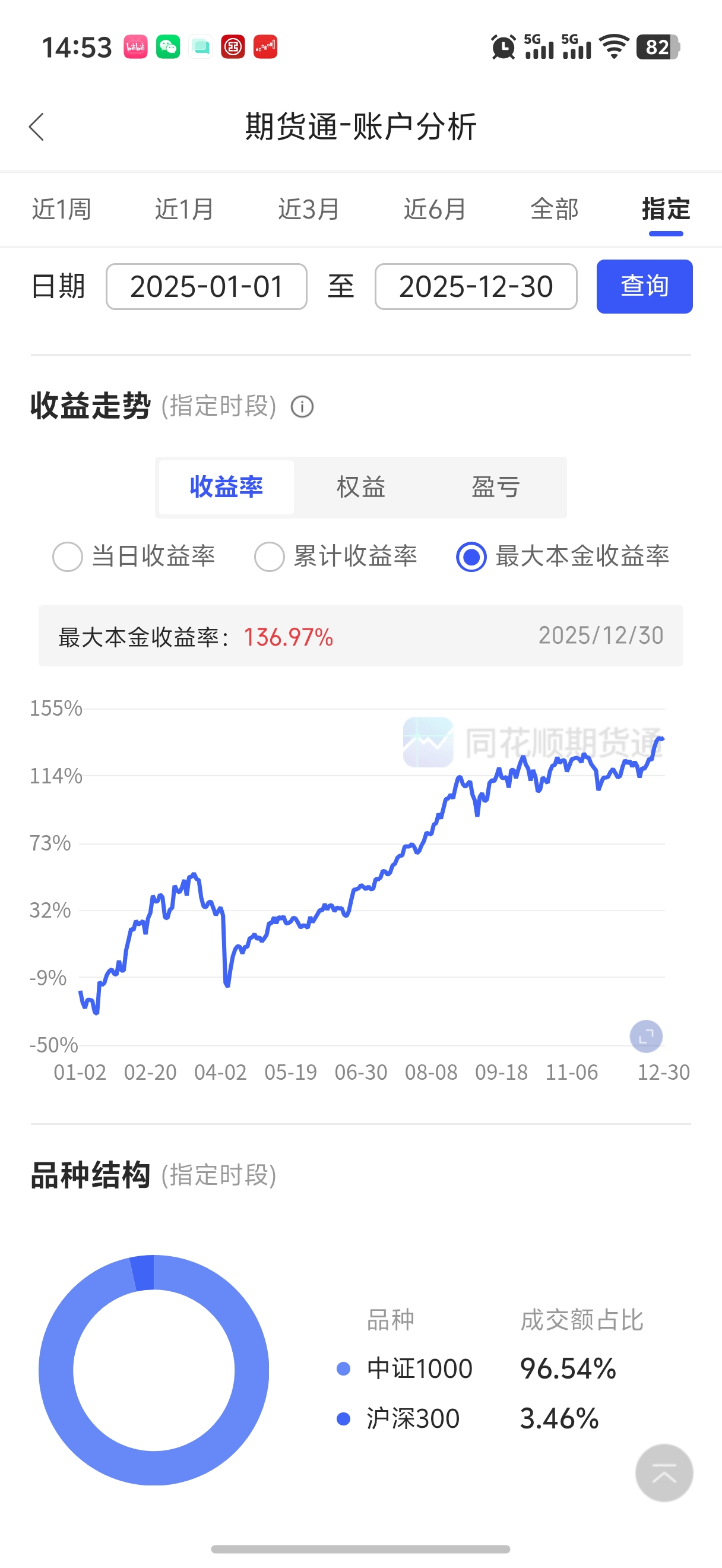Open the end date field 2025-12-30

coord(476,287)
